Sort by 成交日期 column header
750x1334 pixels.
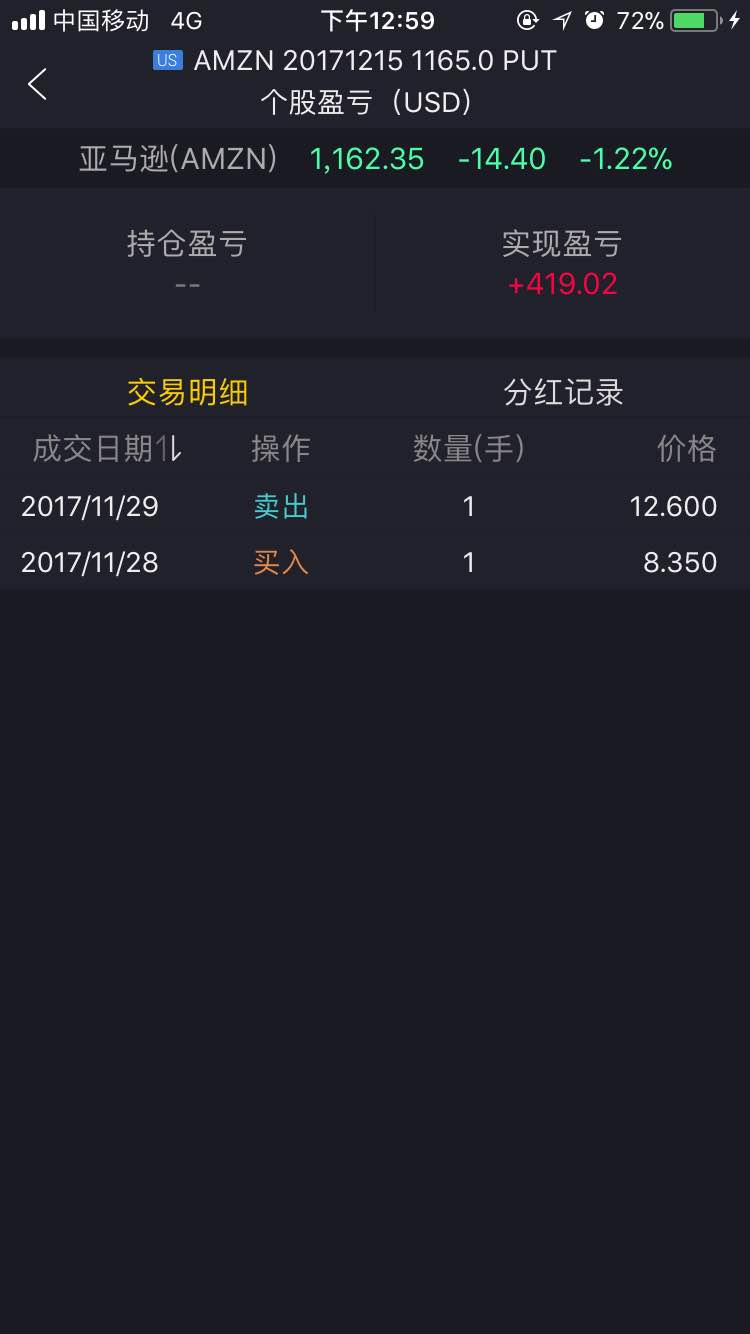click(x=107, y=449)
